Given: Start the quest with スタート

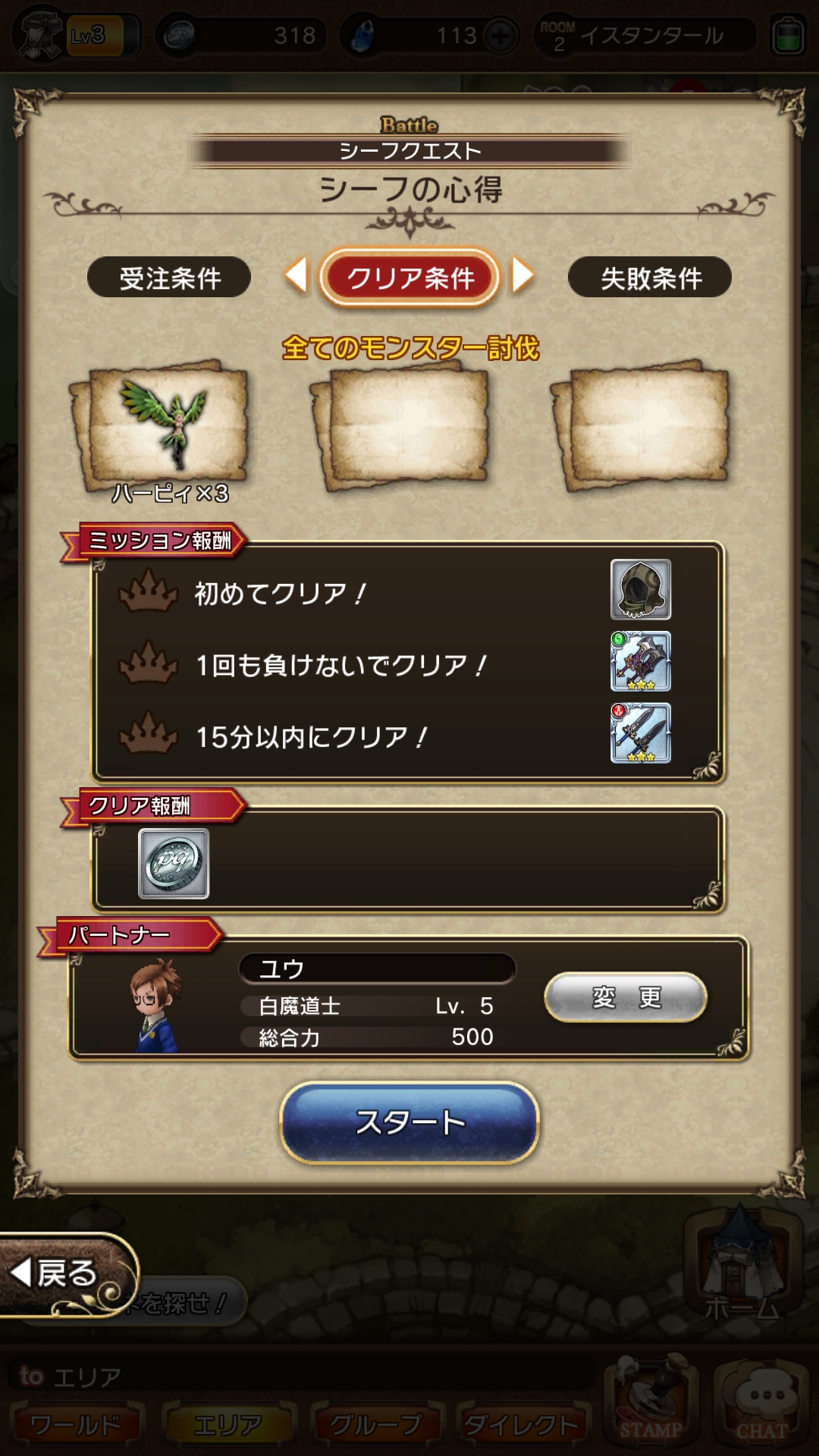Looking at the screenshot, I should [409, 1122].
